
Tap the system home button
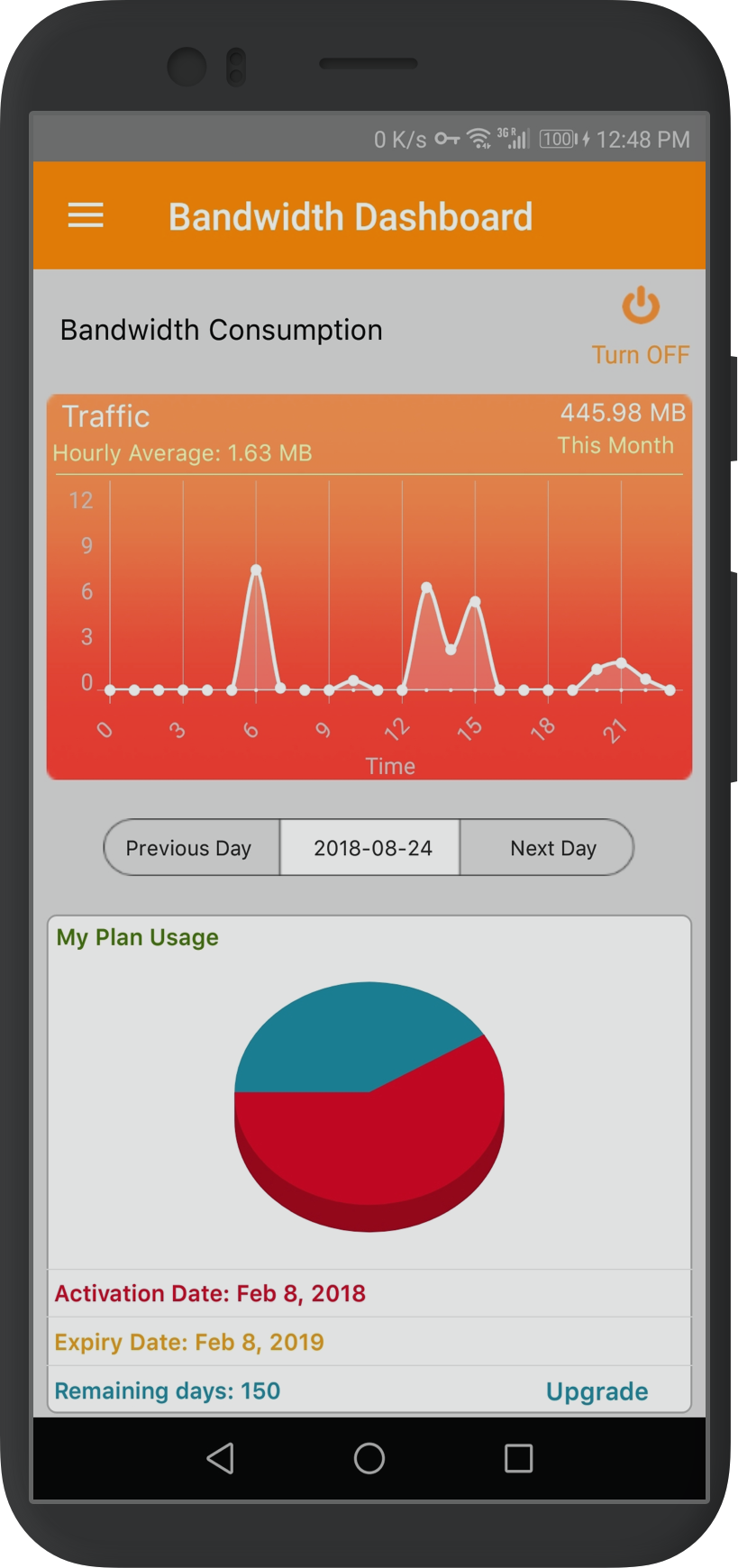point(369,1458)
